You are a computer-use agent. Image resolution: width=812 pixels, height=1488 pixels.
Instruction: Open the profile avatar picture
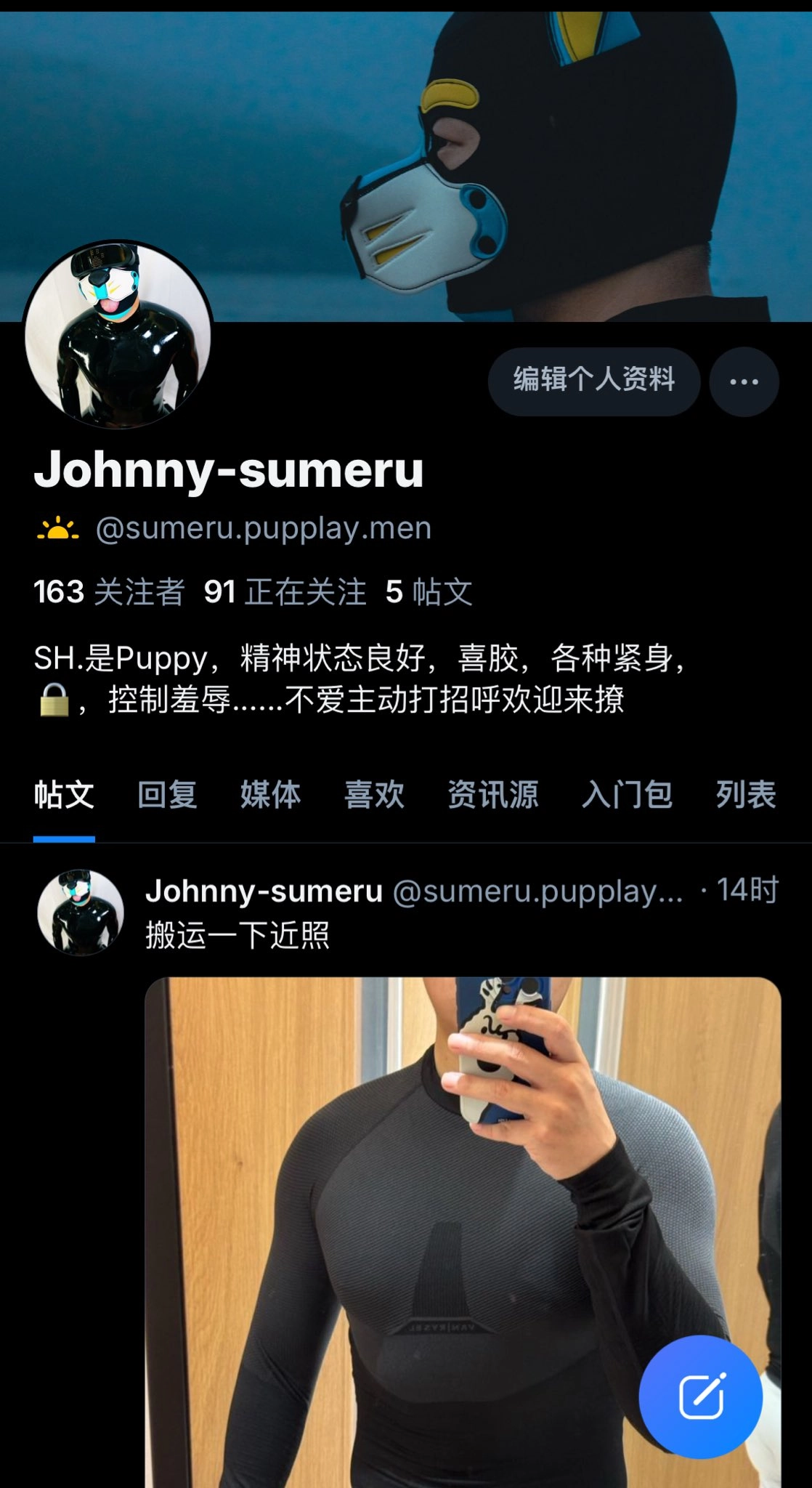pos(118,335)
